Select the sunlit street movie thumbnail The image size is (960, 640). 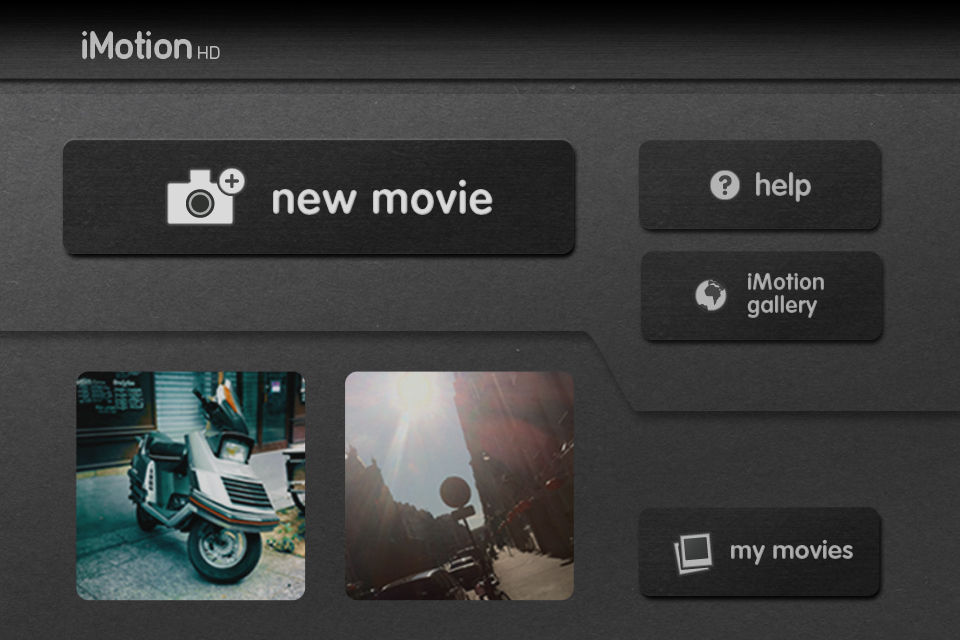tap(460, 486)
